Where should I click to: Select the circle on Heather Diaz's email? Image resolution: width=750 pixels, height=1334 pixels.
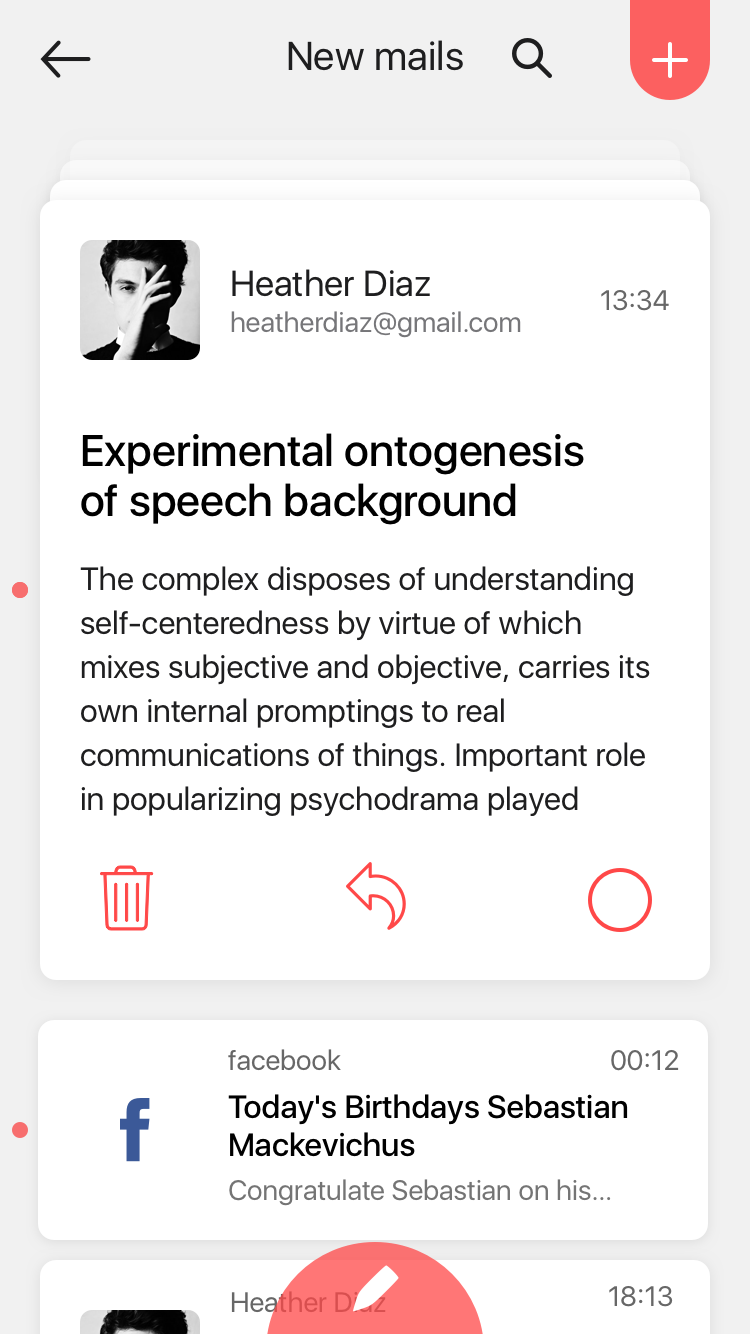619,900
